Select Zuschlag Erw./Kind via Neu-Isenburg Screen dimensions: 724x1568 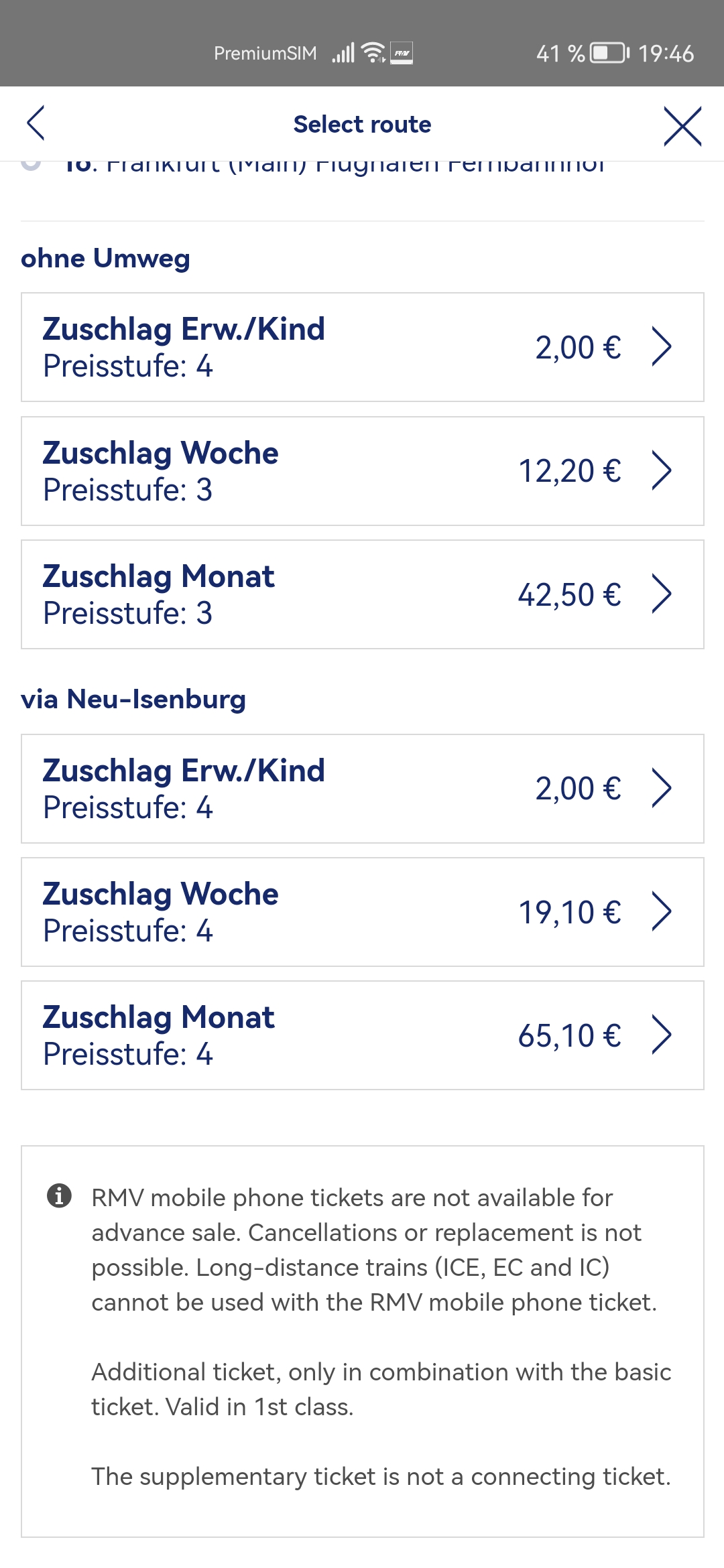click(362, 789)
